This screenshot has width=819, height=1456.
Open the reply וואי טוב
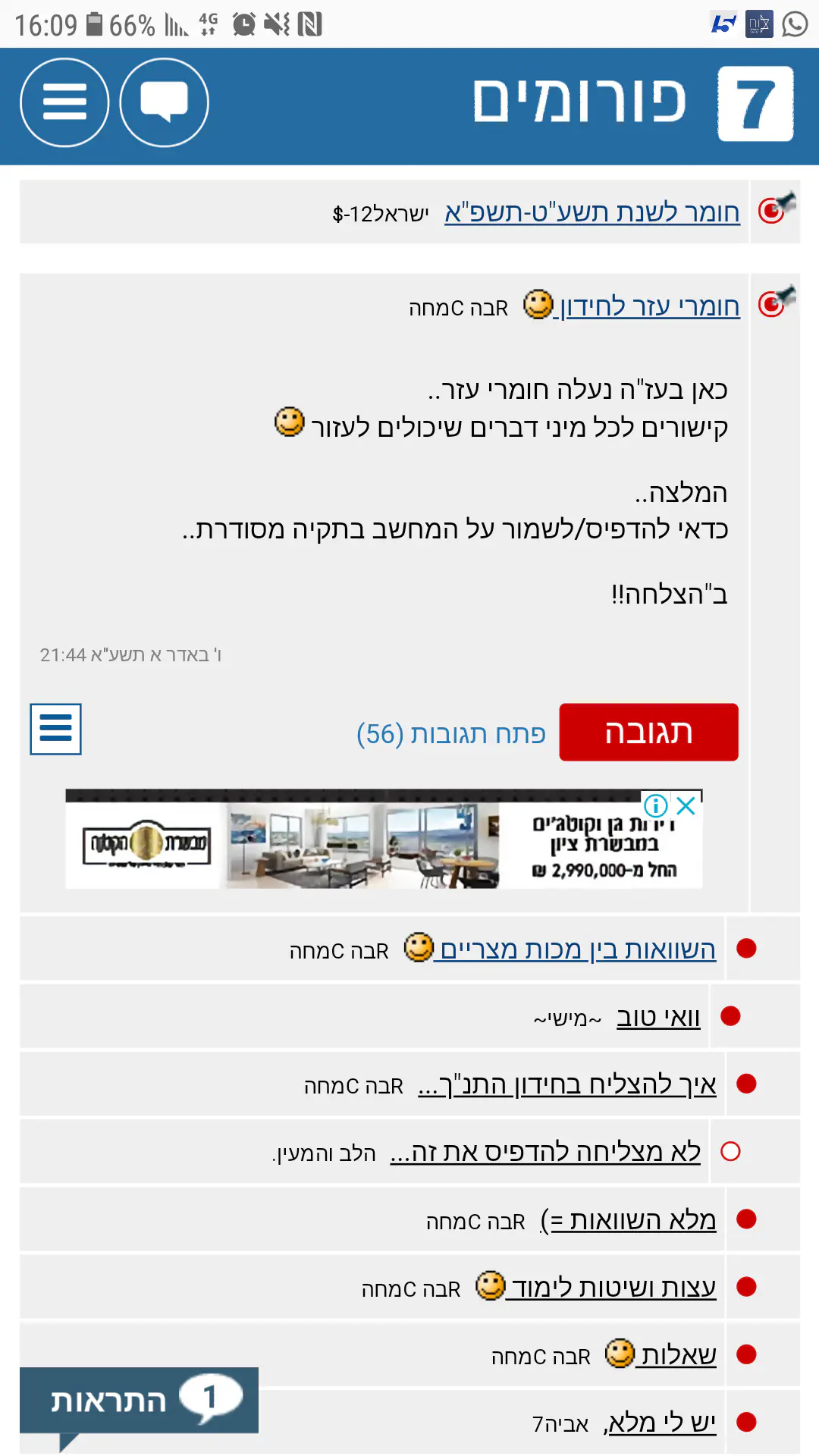(657, 1018)
